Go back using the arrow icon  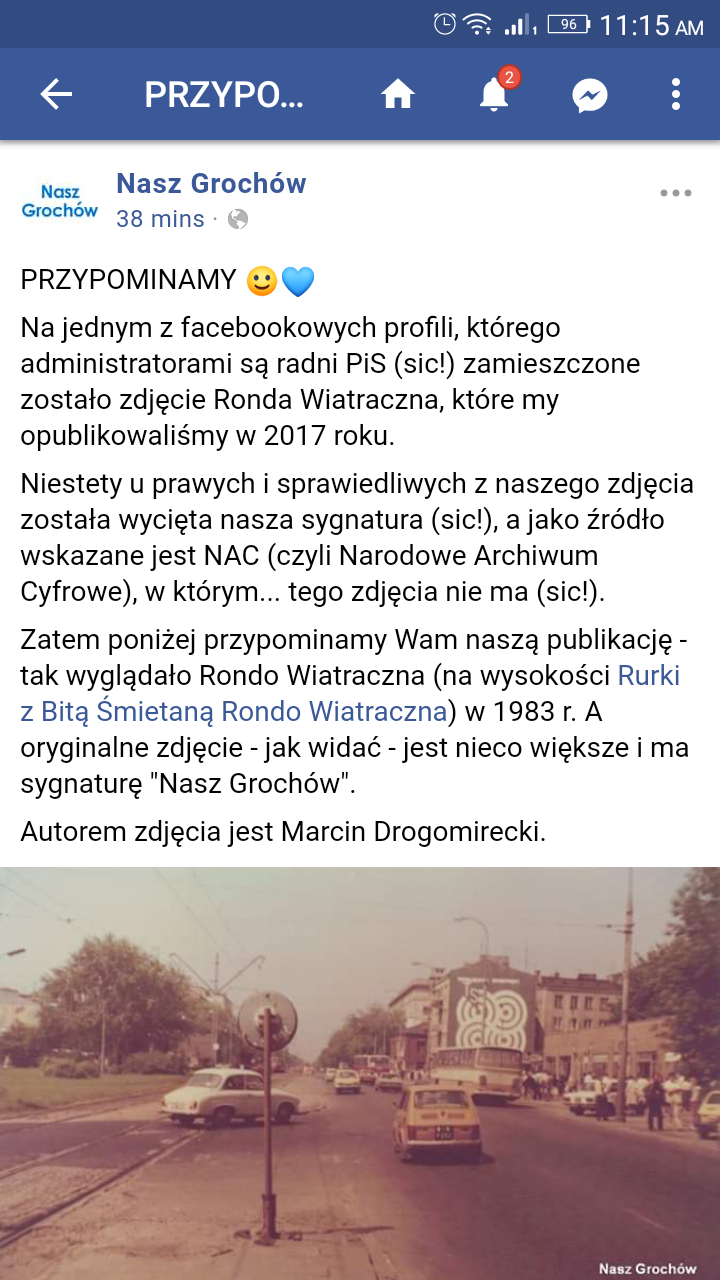[x=56, y=94]
